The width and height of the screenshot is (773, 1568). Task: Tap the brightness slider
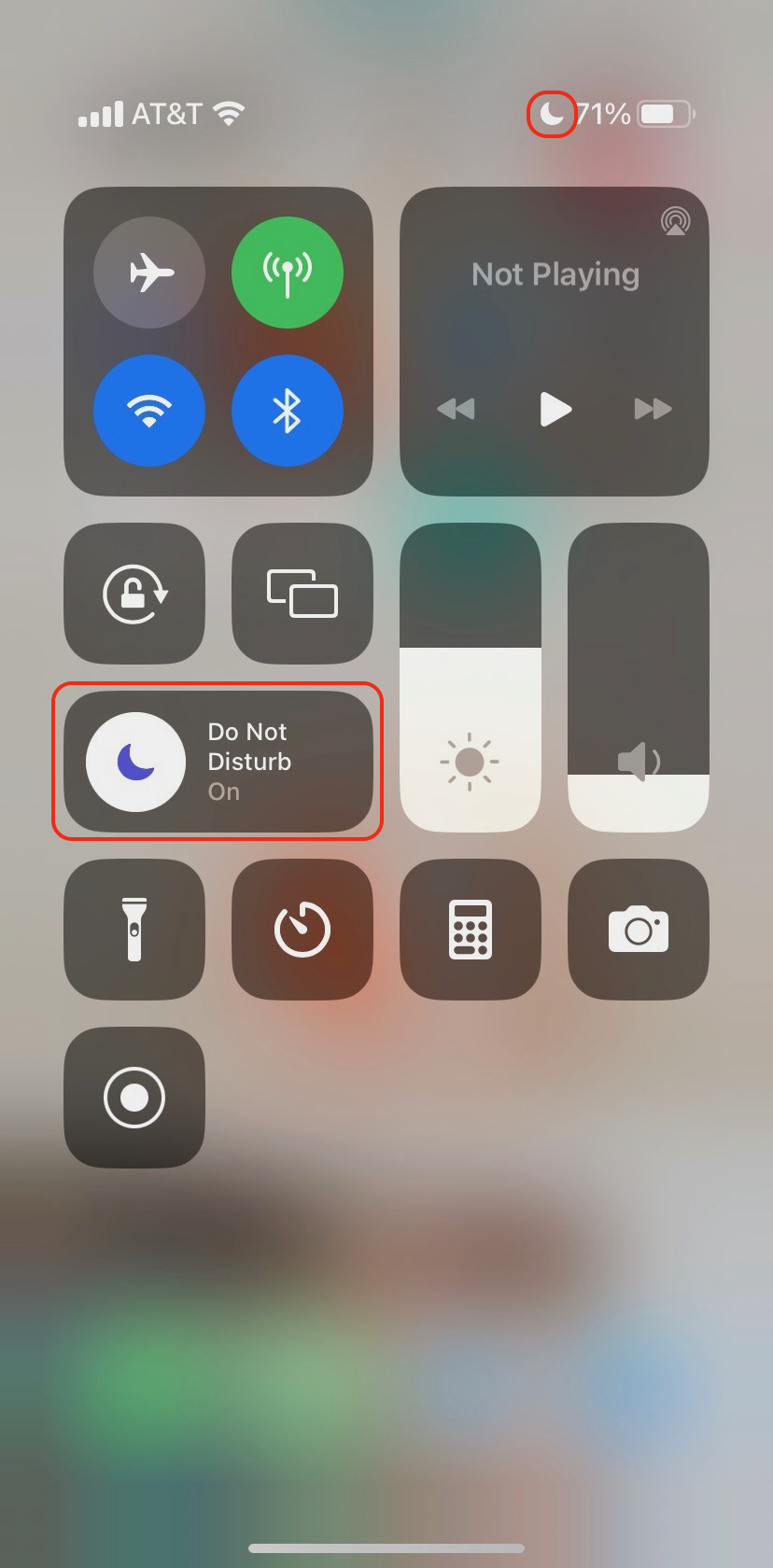pyautogui.click(x=470, y=678)
